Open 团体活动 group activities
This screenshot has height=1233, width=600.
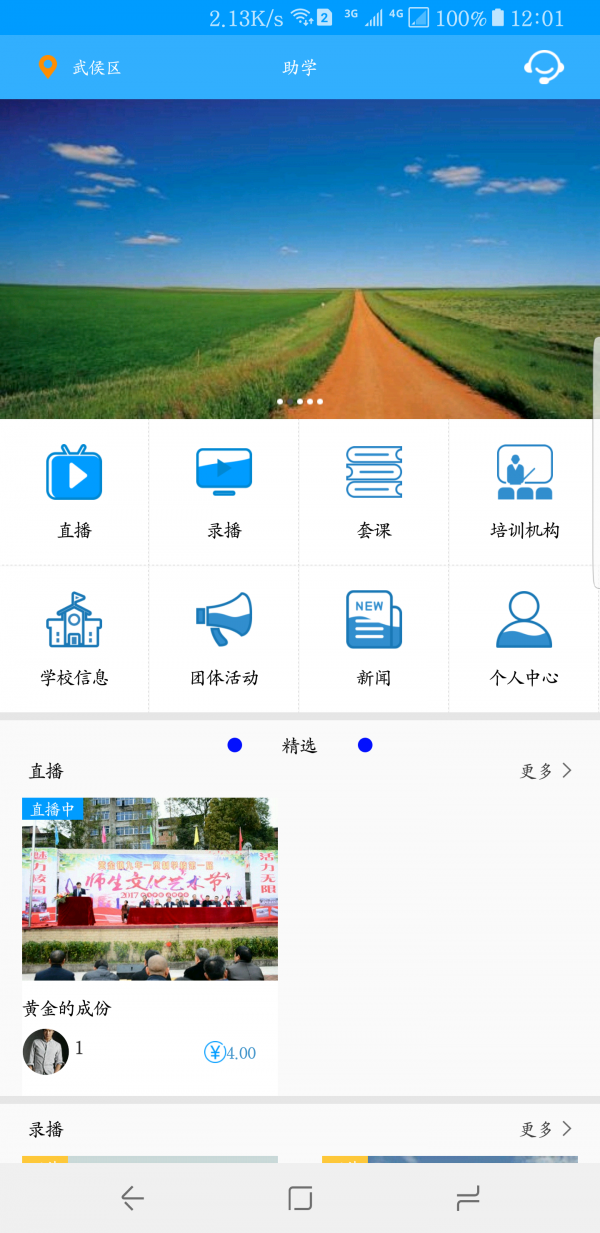[224, 639]
